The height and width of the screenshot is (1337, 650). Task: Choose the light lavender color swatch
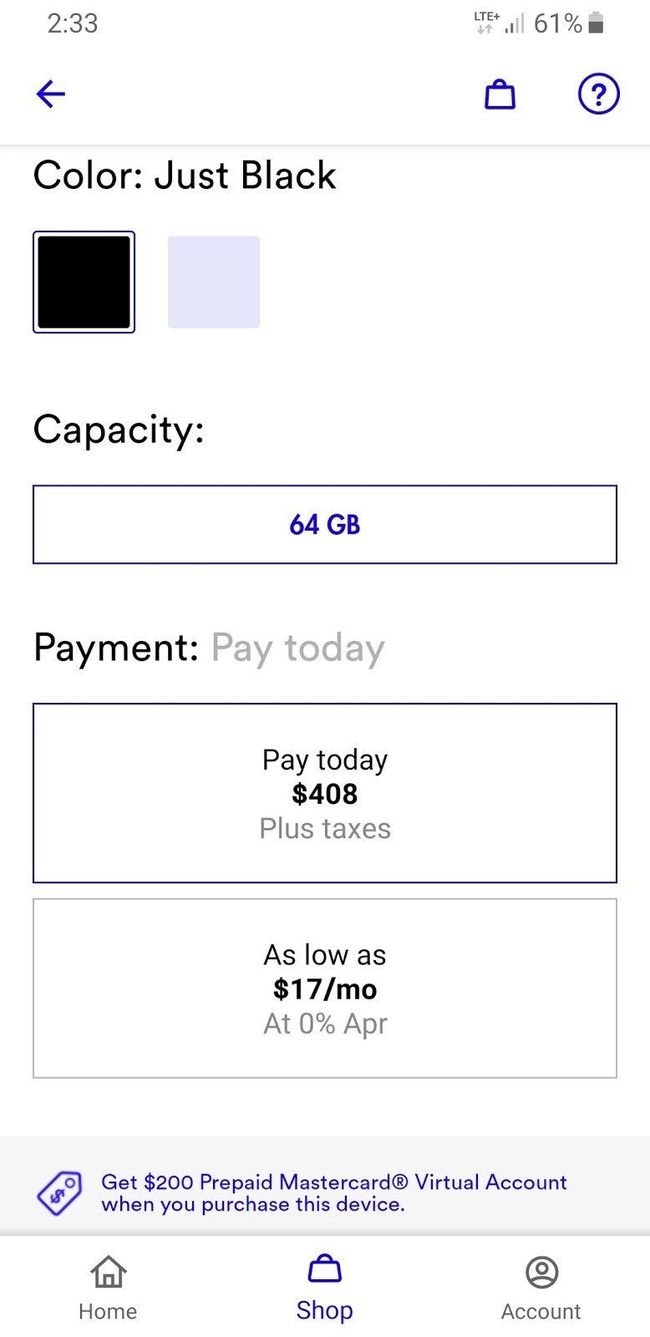[214, 282]
